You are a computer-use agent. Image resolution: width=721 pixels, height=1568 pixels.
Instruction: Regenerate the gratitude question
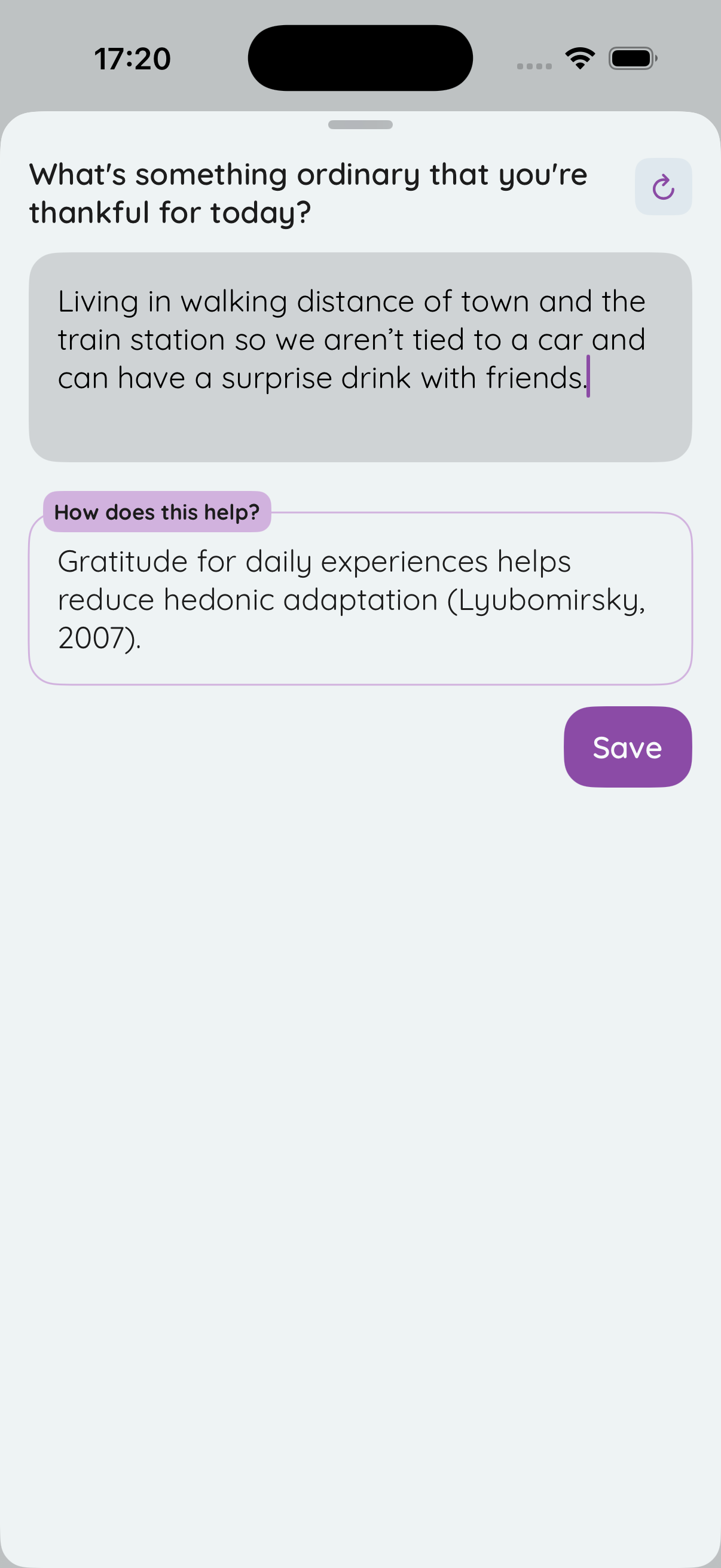[x=662, y=186]
